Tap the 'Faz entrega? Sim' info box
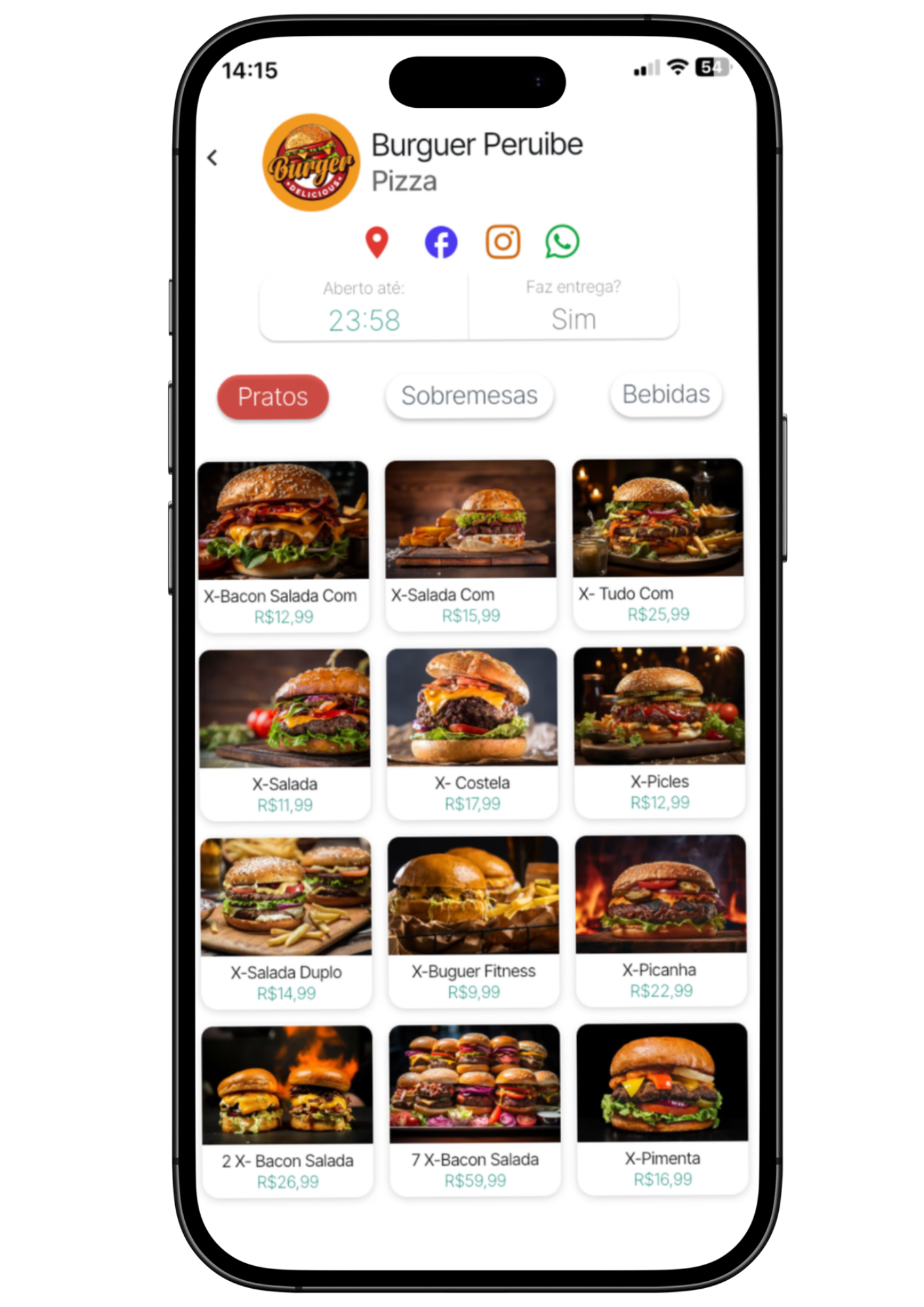924x1307 pixels. pyautogui.click(x=574, y=306)
